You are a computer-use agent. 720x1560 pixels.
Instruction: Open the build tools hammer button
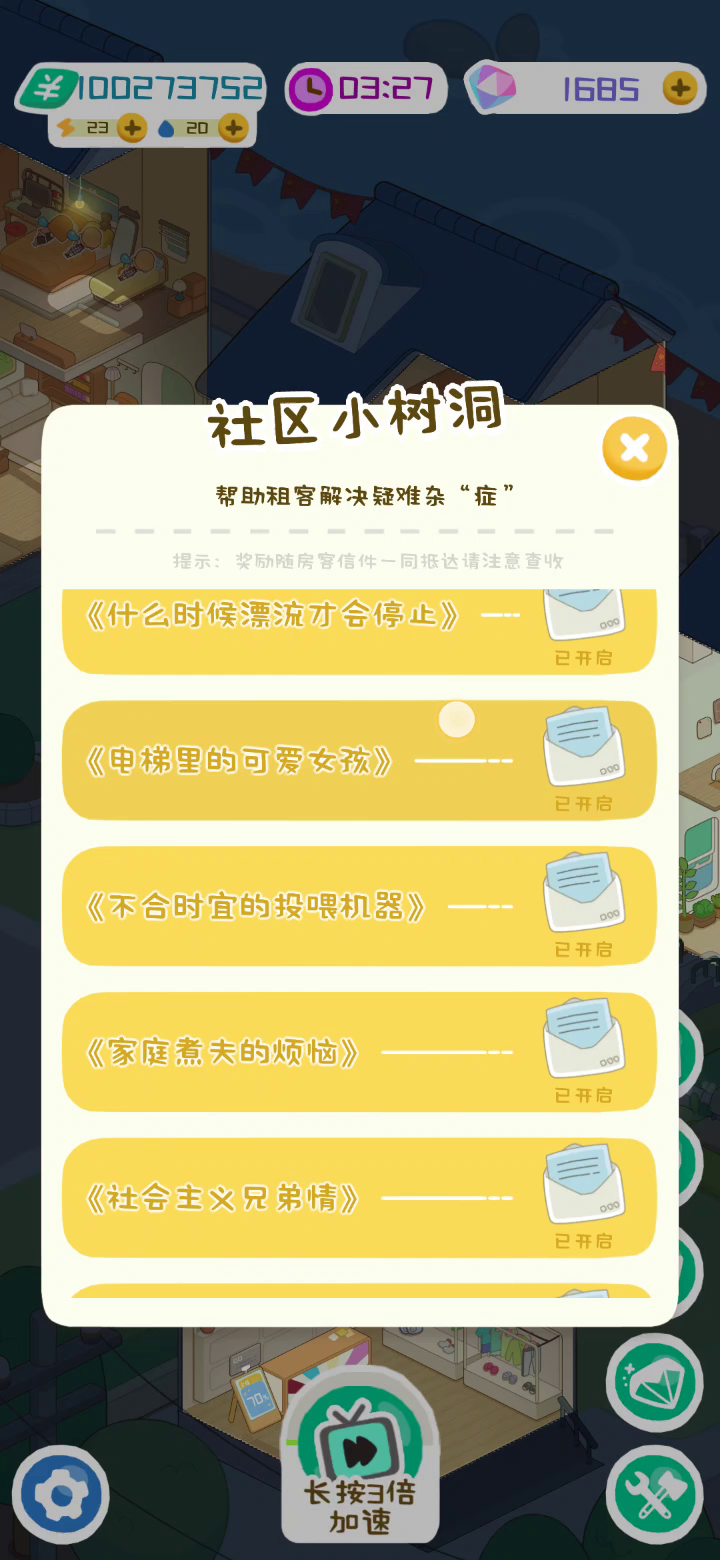(655, 1494)
